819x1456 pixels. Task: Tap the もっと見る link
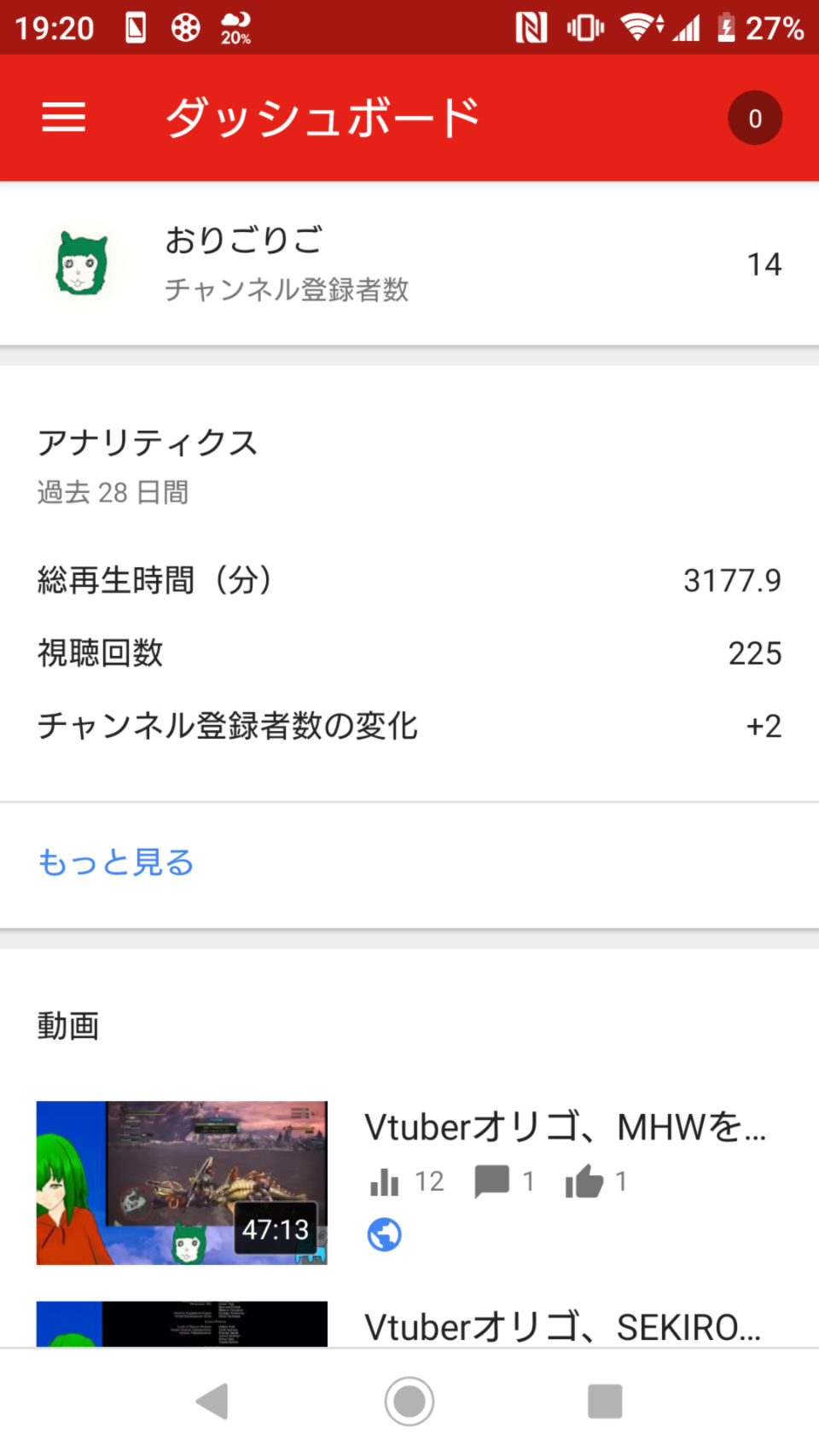[x=116, y=862]
